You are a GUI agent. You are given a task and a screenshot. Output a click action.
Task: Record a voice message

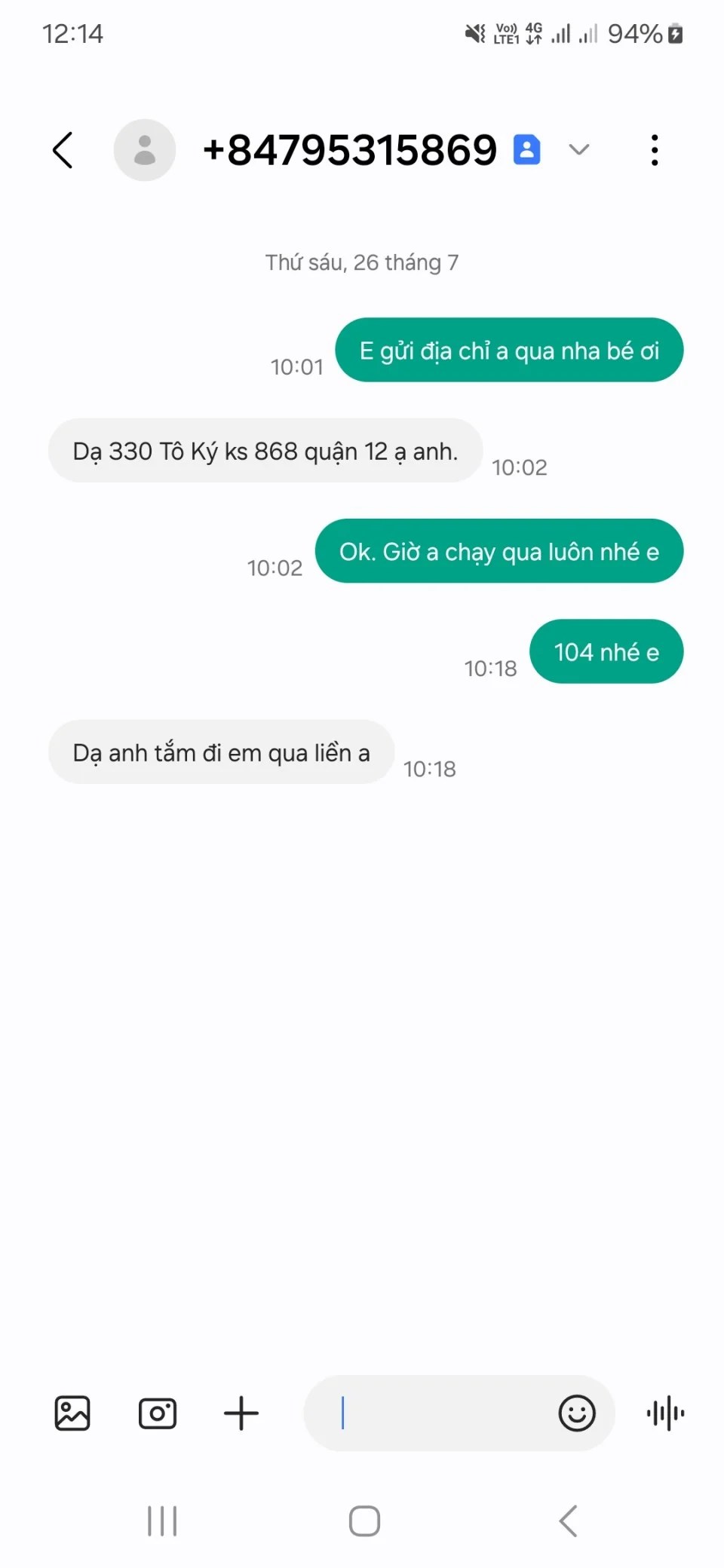tap(665, 1413)
